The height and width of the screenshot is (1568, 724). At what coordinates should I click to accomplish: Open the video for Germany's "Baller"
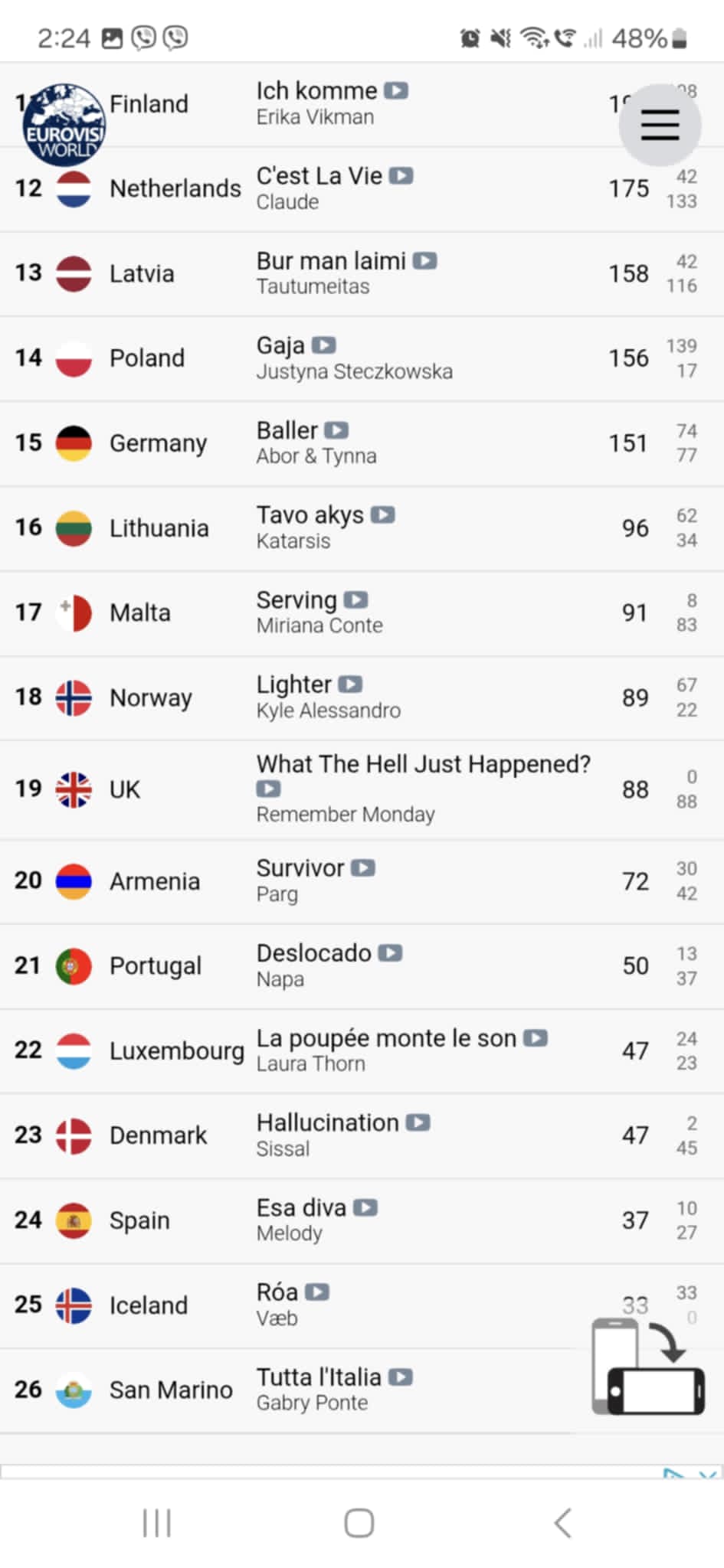337,430
